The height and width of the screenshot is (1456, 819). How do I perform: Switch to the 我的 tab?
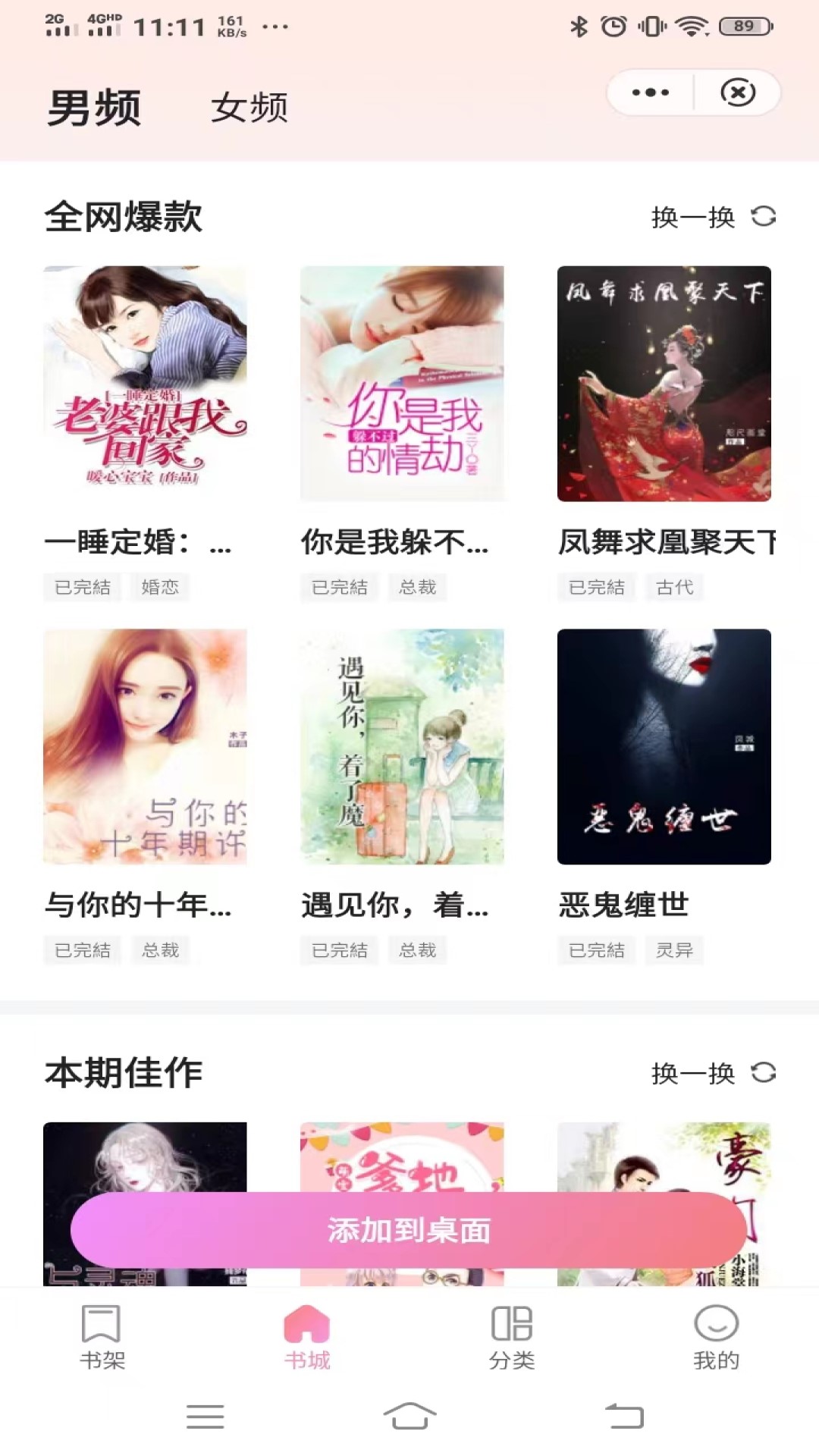point(716,1338)
